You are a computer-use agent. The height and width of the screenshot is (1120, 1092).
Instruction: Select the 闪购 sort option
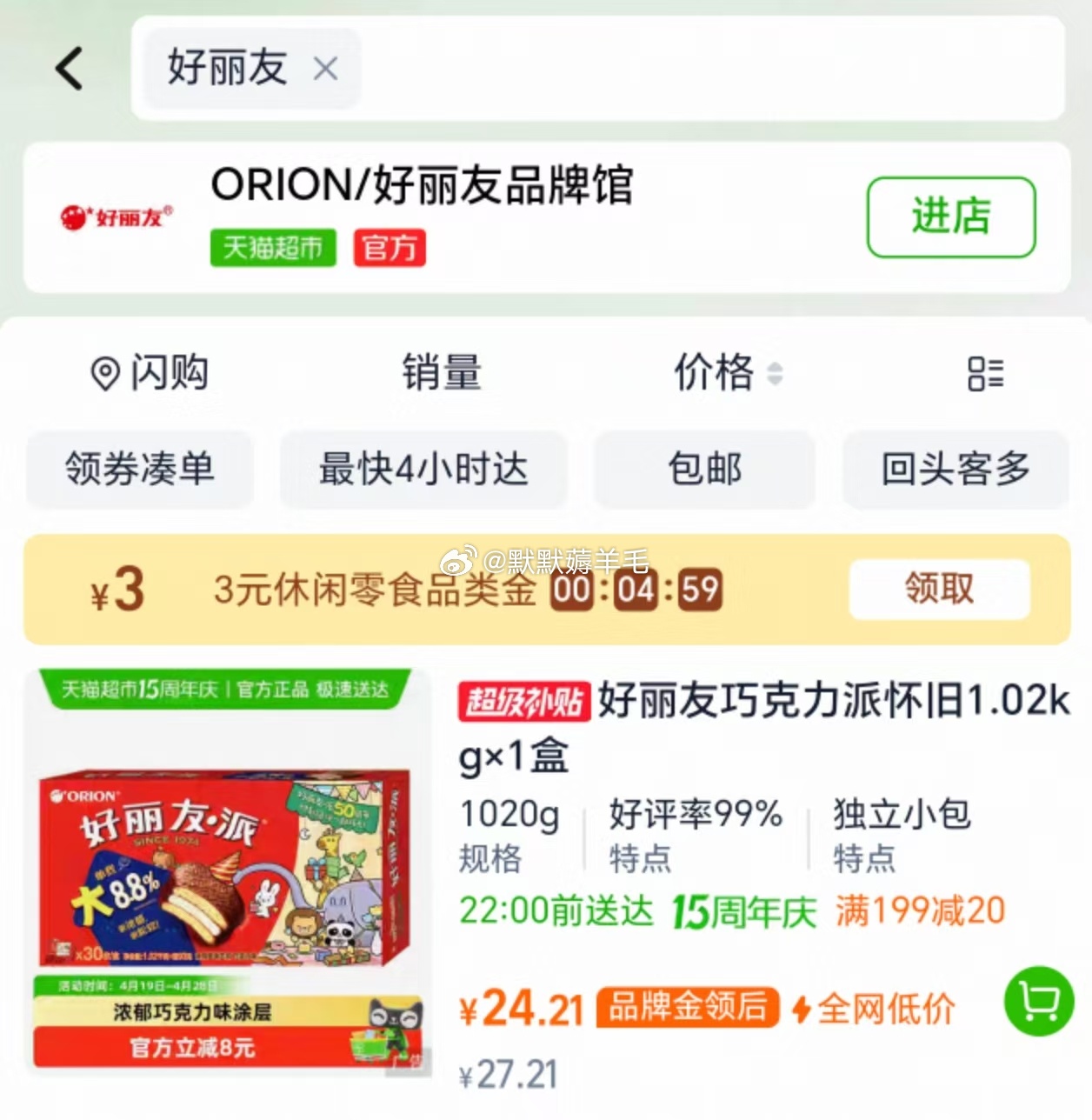[x=150, y=373]
